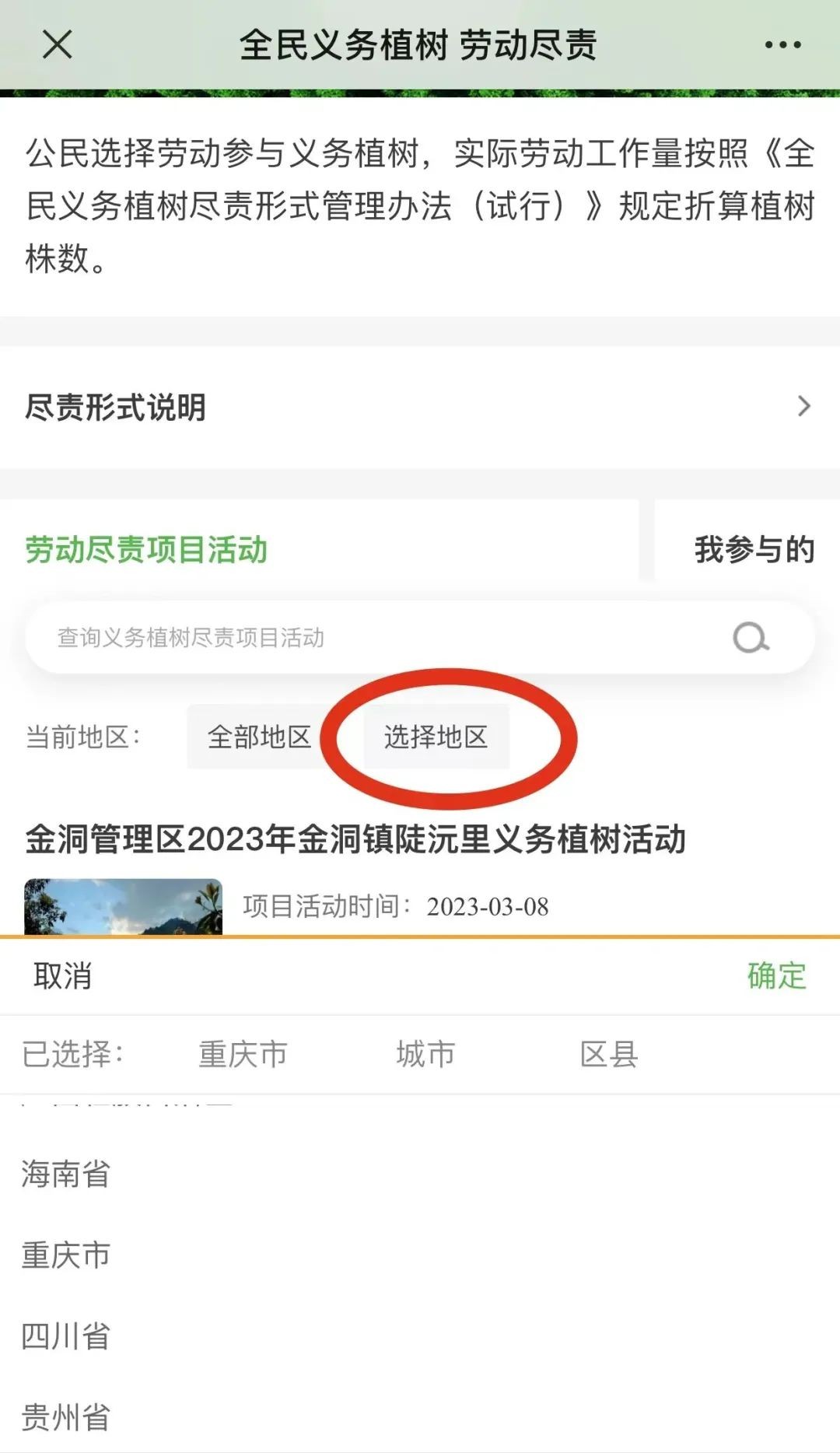Cancel the region picker via 取消
Viewport: 840px width, 1453px height.
pyautogui.click(x=62, y=976)
